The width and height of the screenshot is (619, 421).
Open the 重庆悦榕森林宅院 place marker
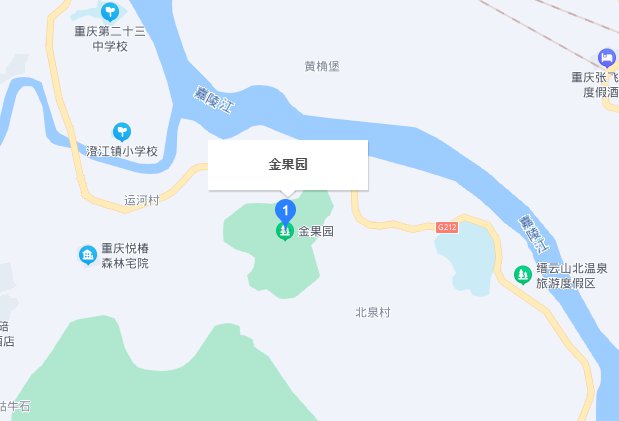tap(88, 256)
